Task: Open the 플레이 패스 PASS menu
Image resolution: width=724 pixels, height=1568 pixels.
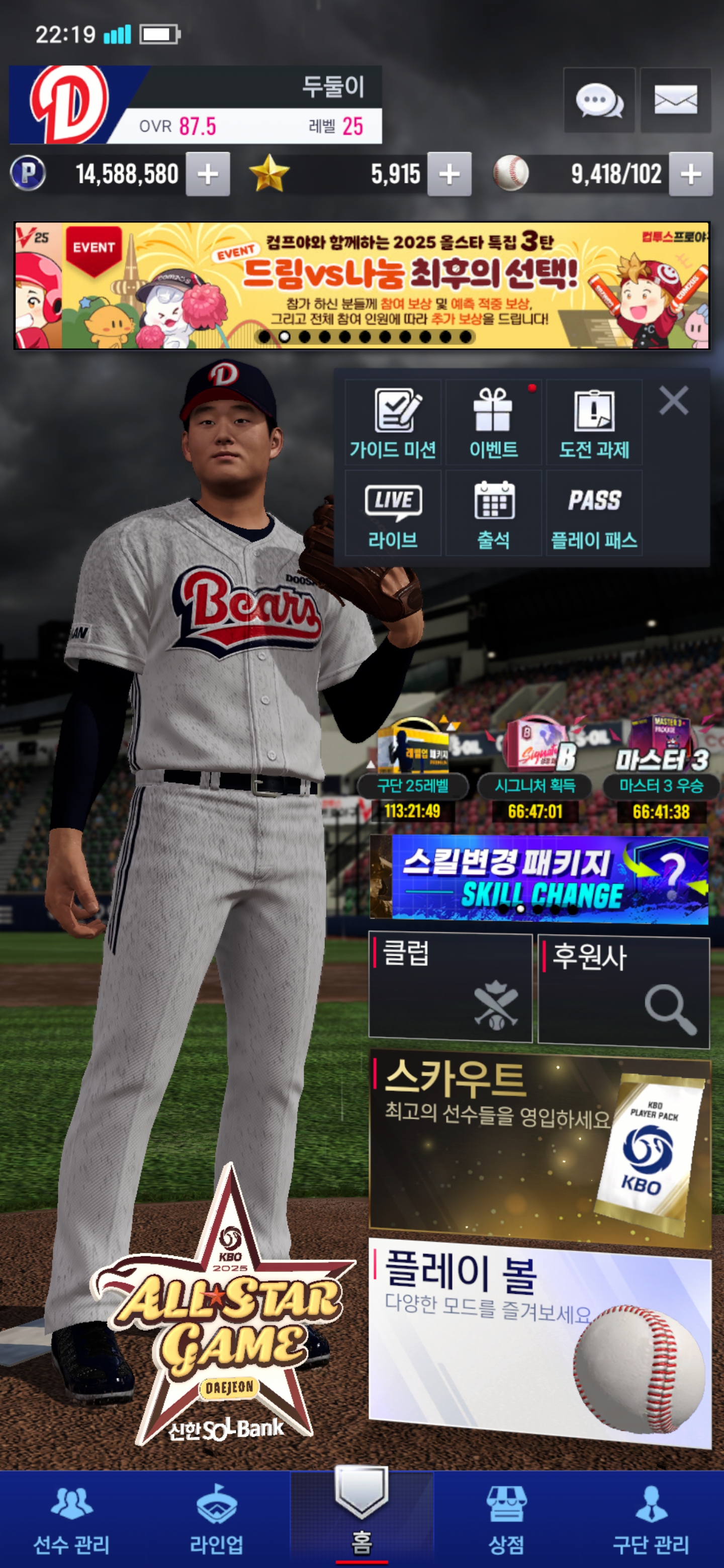Action: pos(594,514)
